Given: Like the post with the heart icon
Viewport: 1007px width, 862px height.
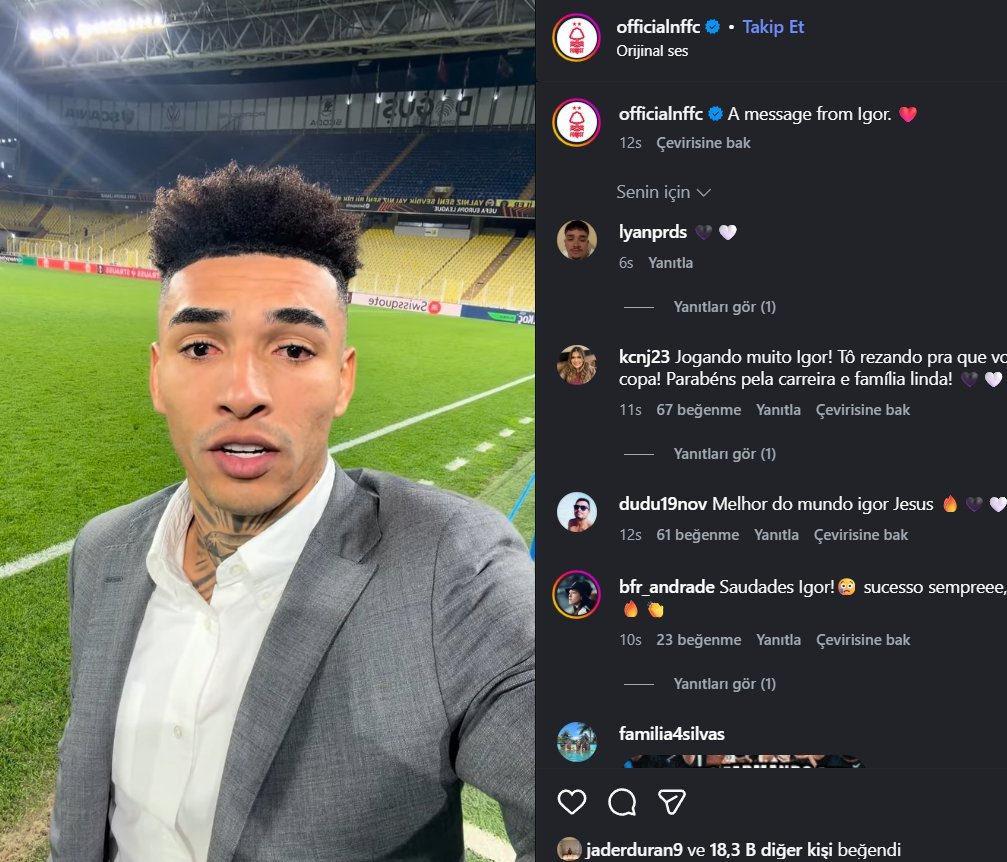Looking at the screenshot, I should 572,802.
